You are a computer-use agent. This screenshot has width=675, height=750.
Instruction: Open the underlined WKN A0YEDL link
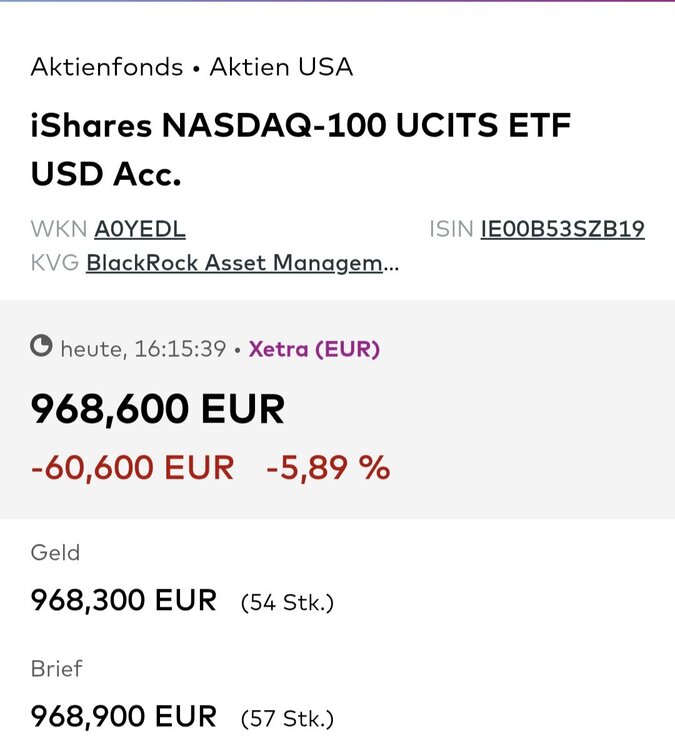pos(140,229)
